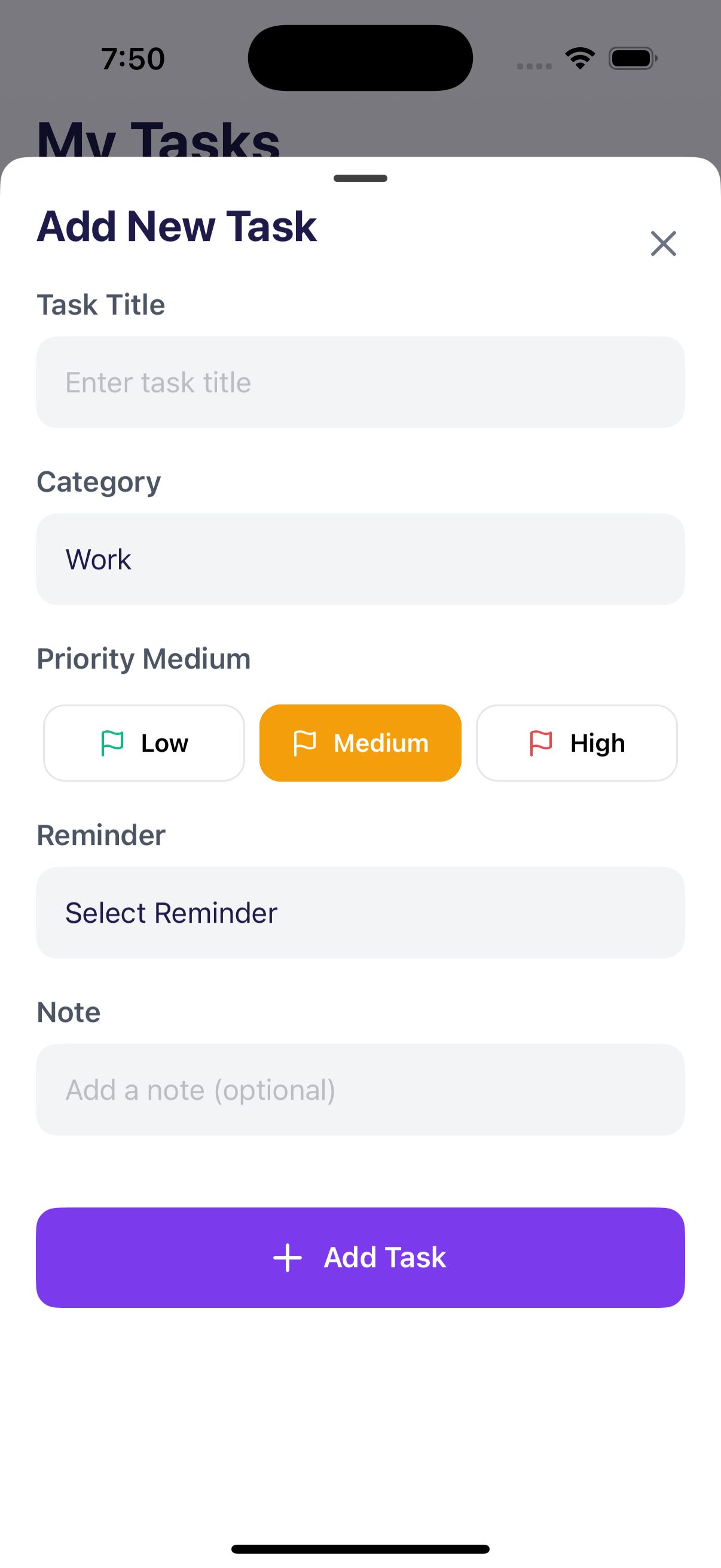Tap the time display in the status bar

(133, 57)
